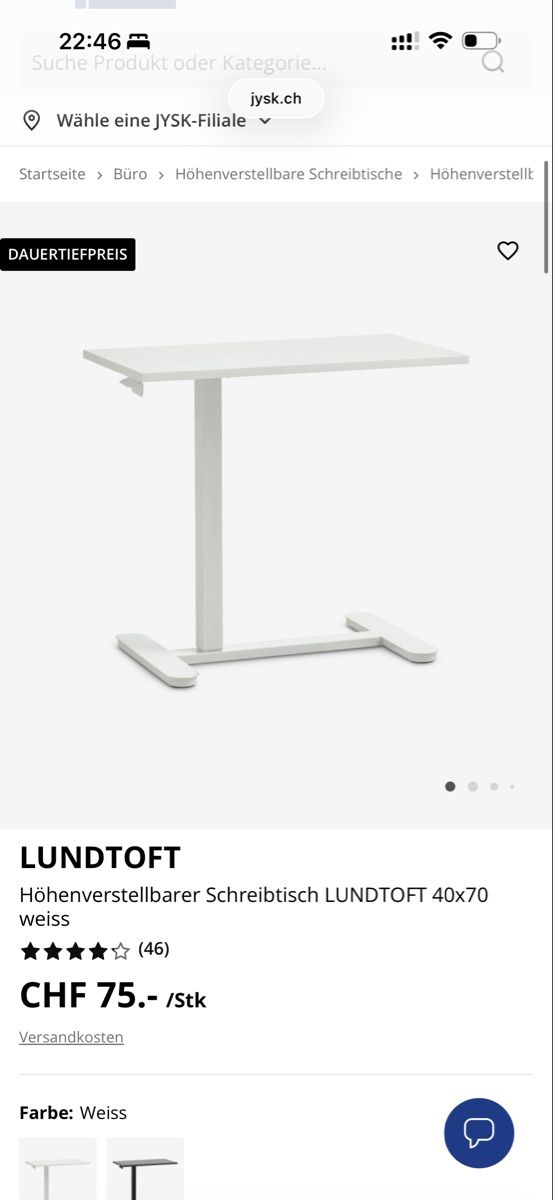This screenshot has width=553, height=1200.
Task: Open Höhenverstellbare Schreibtische breadcrumb
Action: pyautogui.click(x=288, y=174)
